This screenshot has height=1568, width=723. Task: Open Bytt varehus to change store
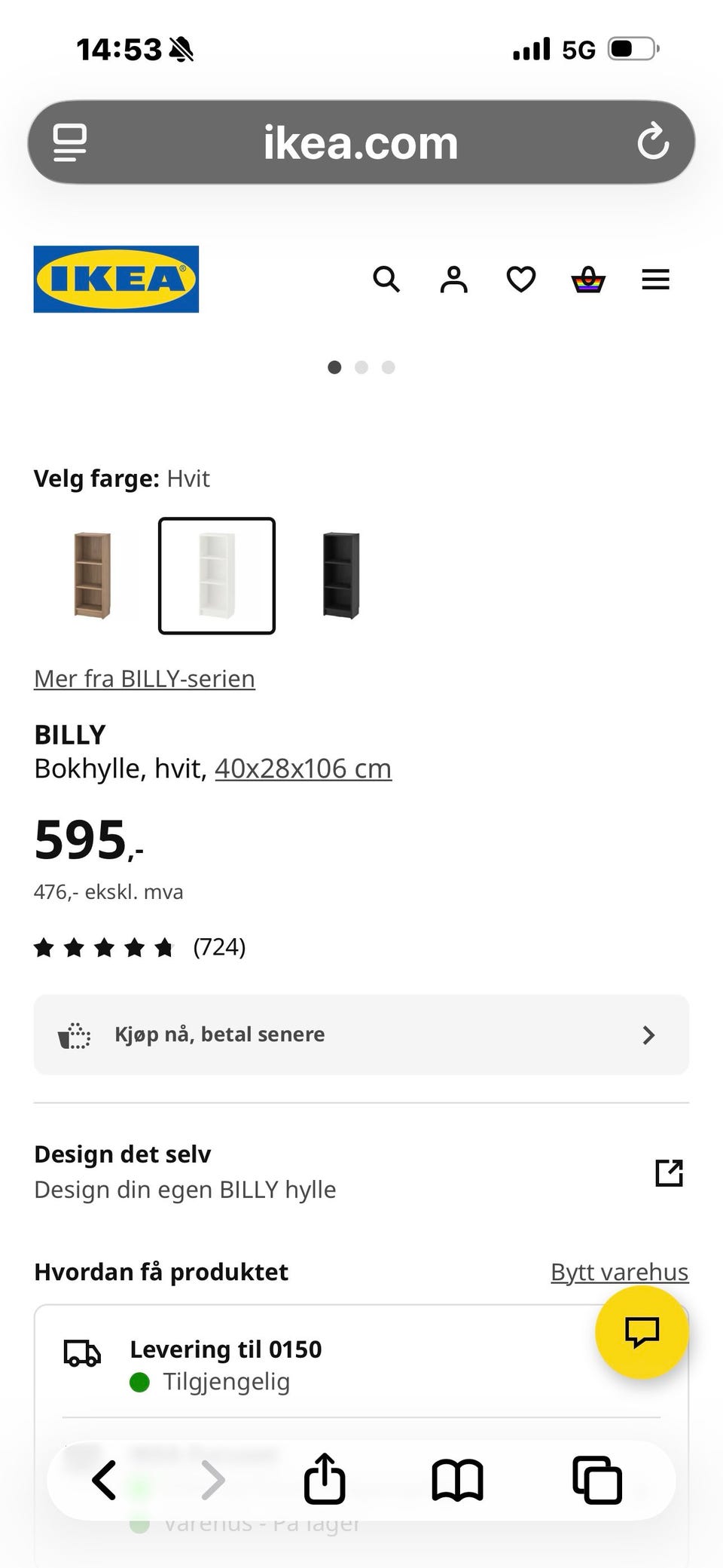point(618,1271)
